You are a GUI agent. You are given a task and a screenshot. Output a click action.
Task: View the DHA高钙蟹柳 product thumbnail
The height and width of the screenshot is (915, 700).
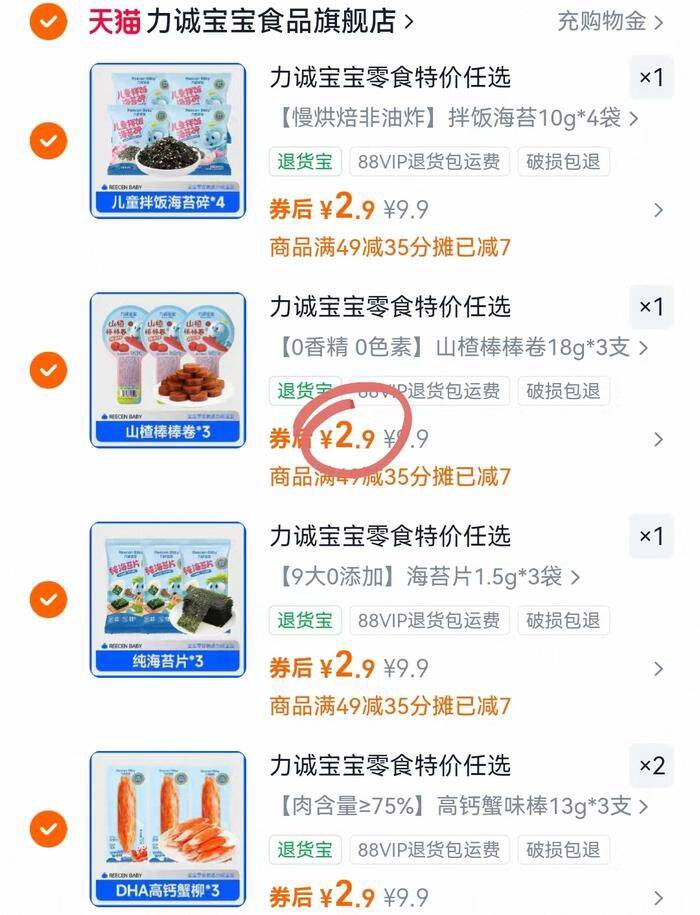[167, 829]
